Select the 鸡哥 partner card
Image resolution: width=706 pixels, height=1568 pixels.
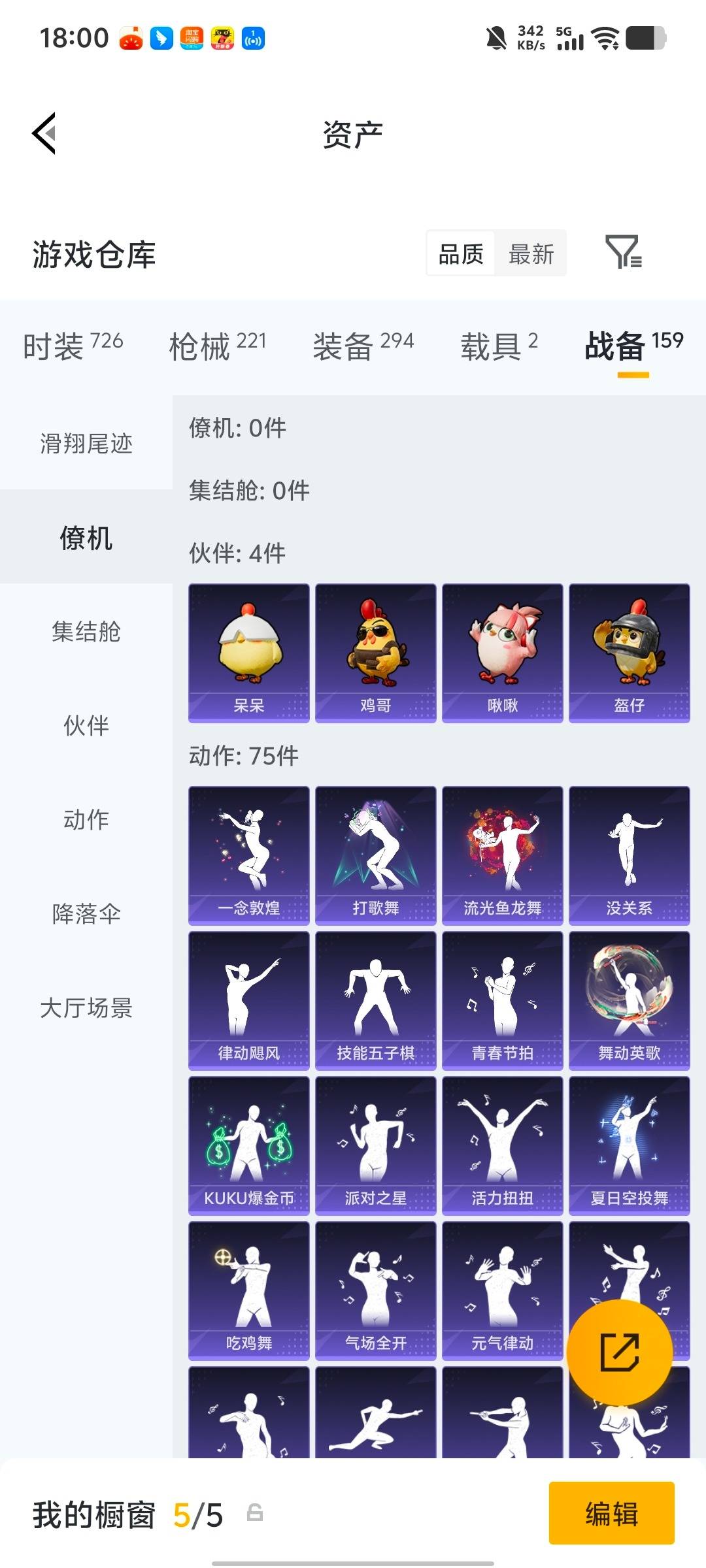click(375, 652)
